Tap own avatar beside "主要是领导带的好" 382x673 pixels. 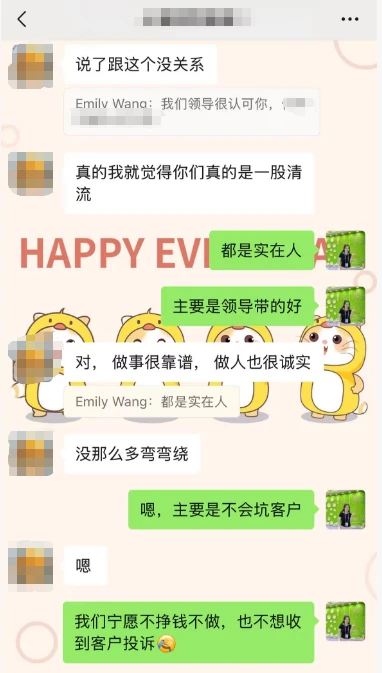tap(346, 306)
